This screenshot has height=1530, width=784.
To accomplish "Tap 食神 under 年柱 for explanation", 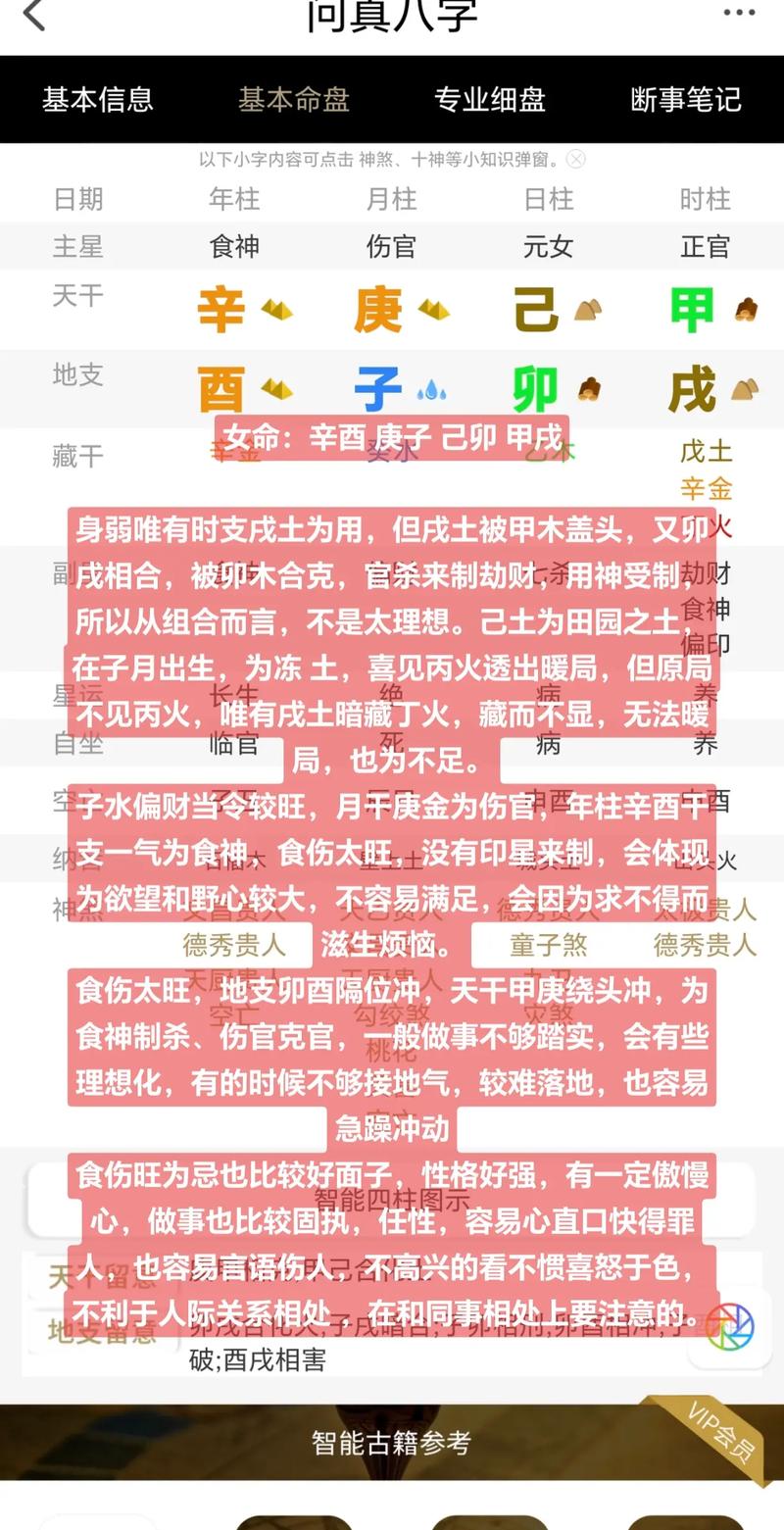I will pos(234,246).
